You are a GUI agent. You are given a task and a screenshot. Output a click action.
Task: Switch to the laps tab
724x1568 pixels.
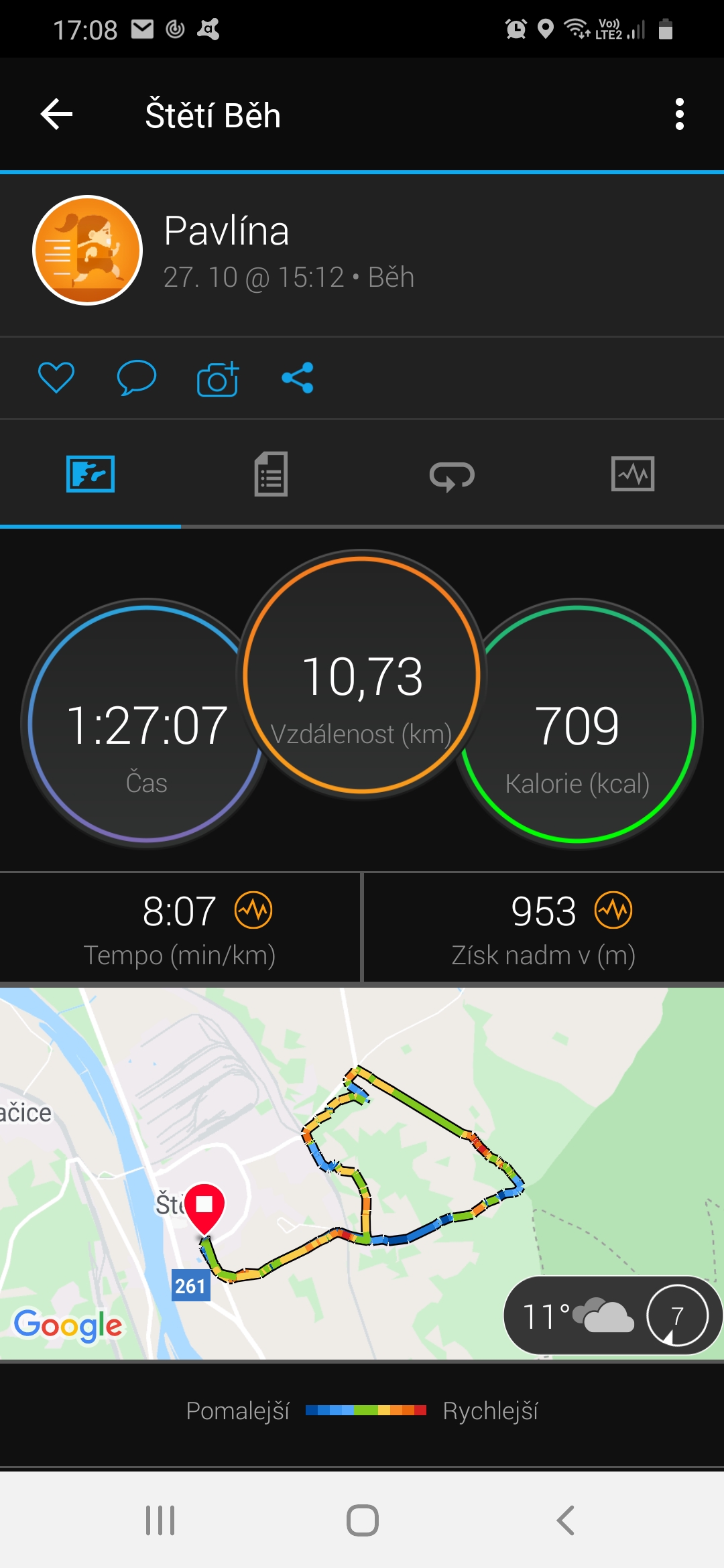(x=452, y=476)
